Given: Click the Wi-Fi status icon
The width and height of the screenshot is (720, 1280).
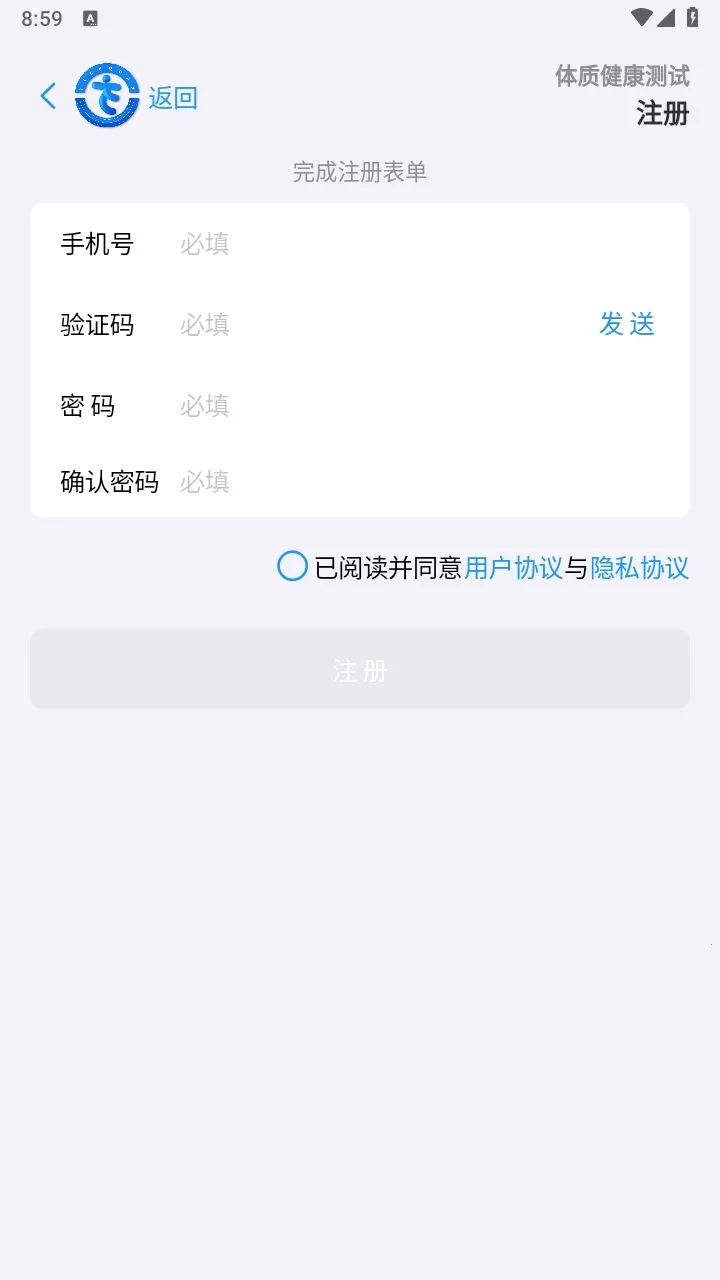Looking at the screenshot, I should click(644, 16).
